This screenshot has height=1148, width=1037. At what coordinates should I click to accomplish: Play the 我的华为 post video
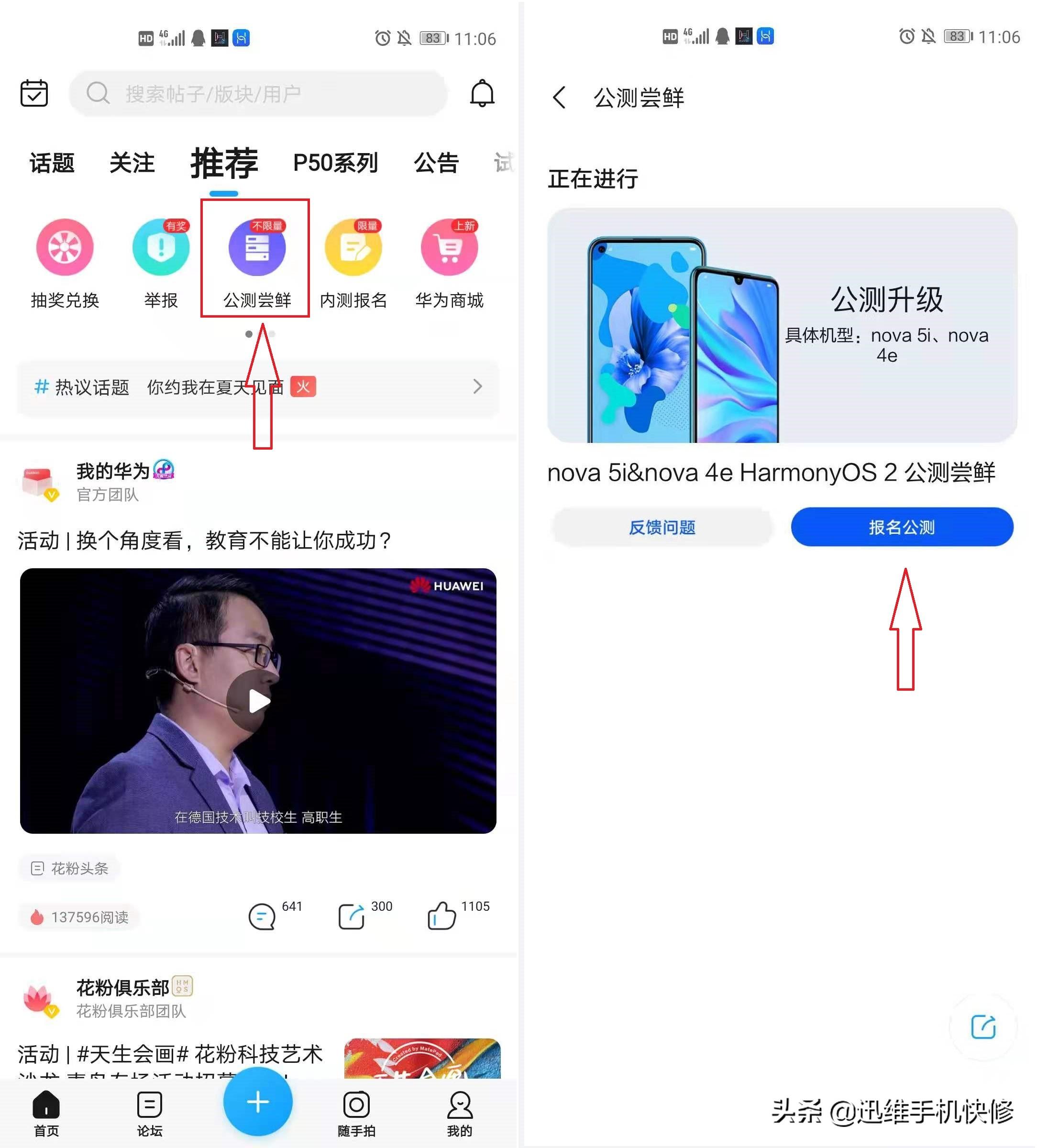pyautogui.click(x=259, y=701)
